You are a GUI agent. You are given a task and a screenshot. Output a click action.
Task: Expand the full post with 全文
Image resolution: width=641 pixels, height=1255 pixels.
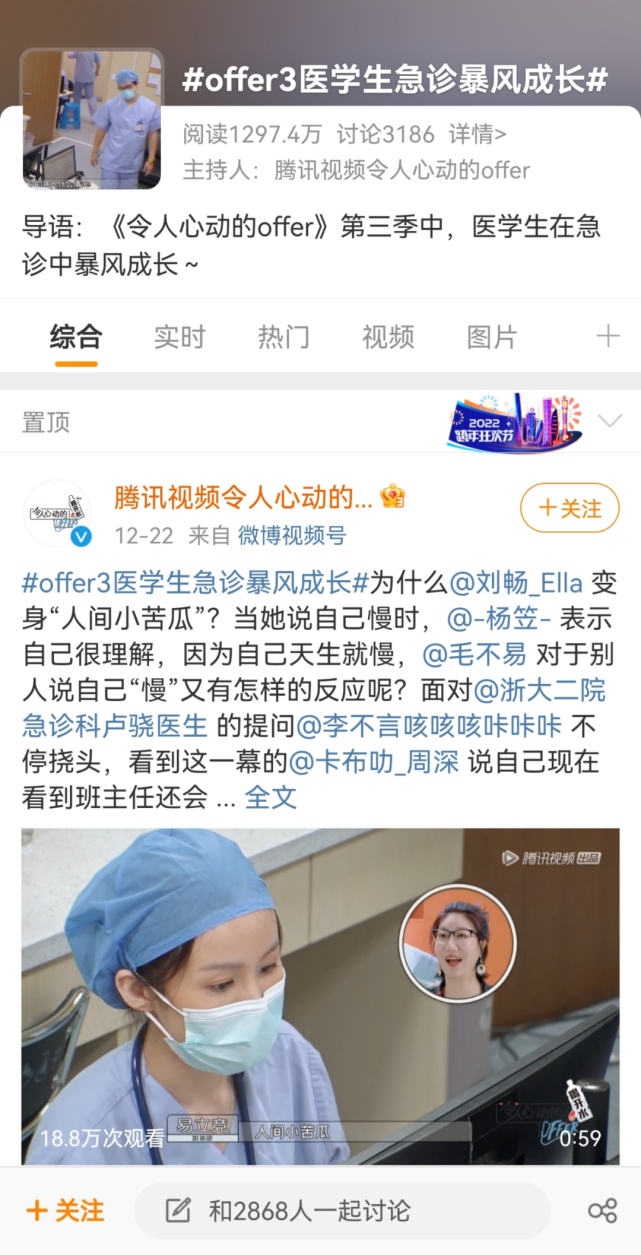click(x=270, y=798)
